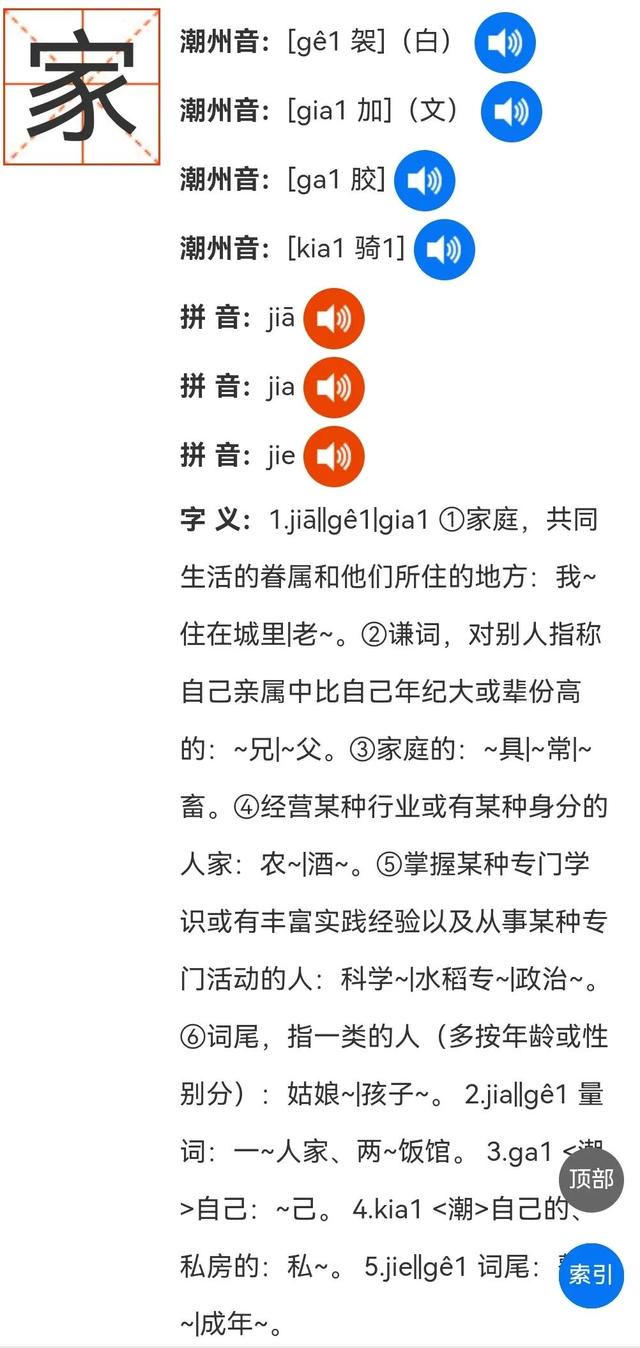Play Teochew pronunciation ga1 audio
The width and height of the screenshot is (640, 1348).
pos(424,181)
